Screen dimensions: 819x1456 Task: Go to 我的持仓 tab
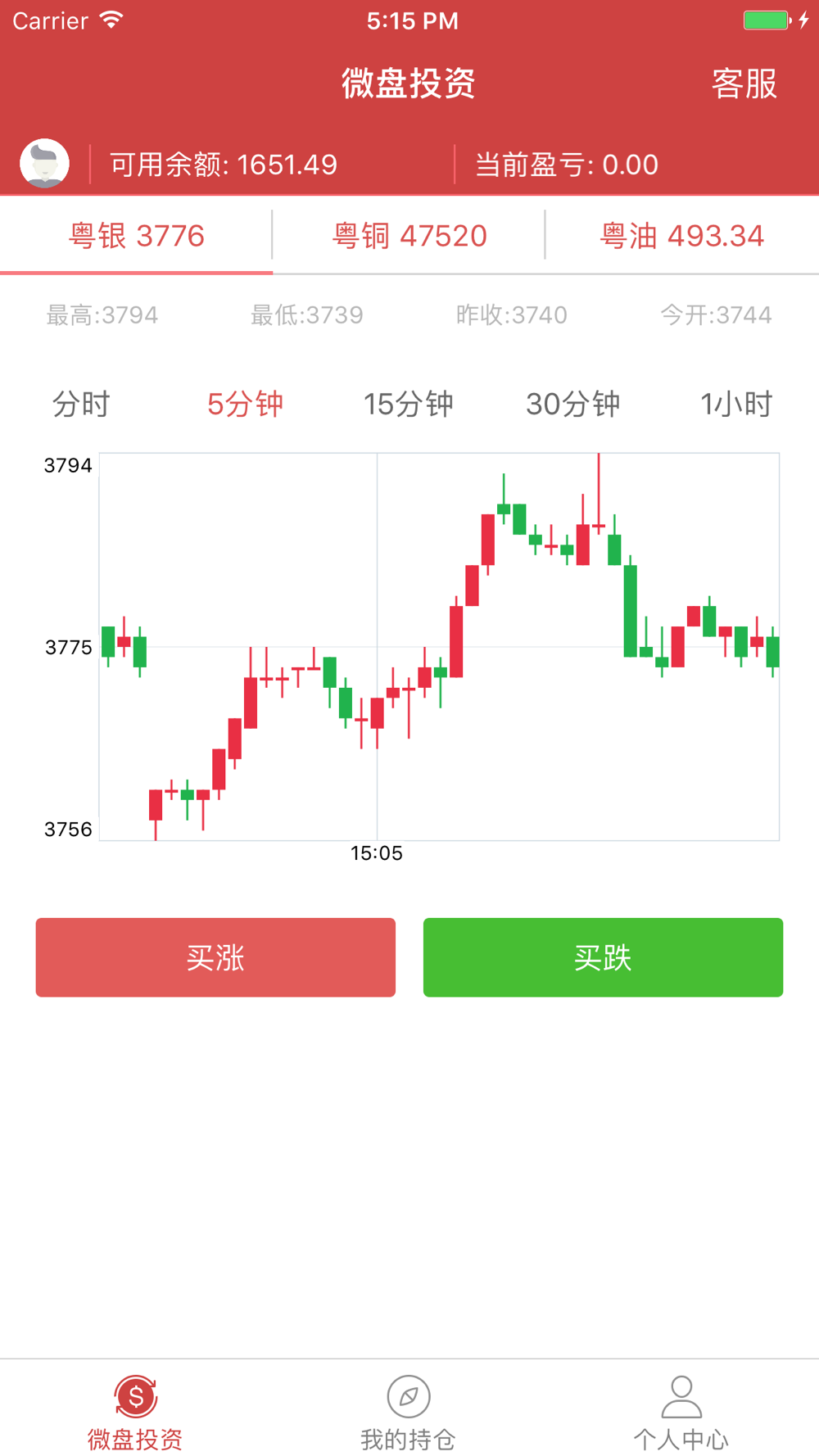(x=409, y=1412)
